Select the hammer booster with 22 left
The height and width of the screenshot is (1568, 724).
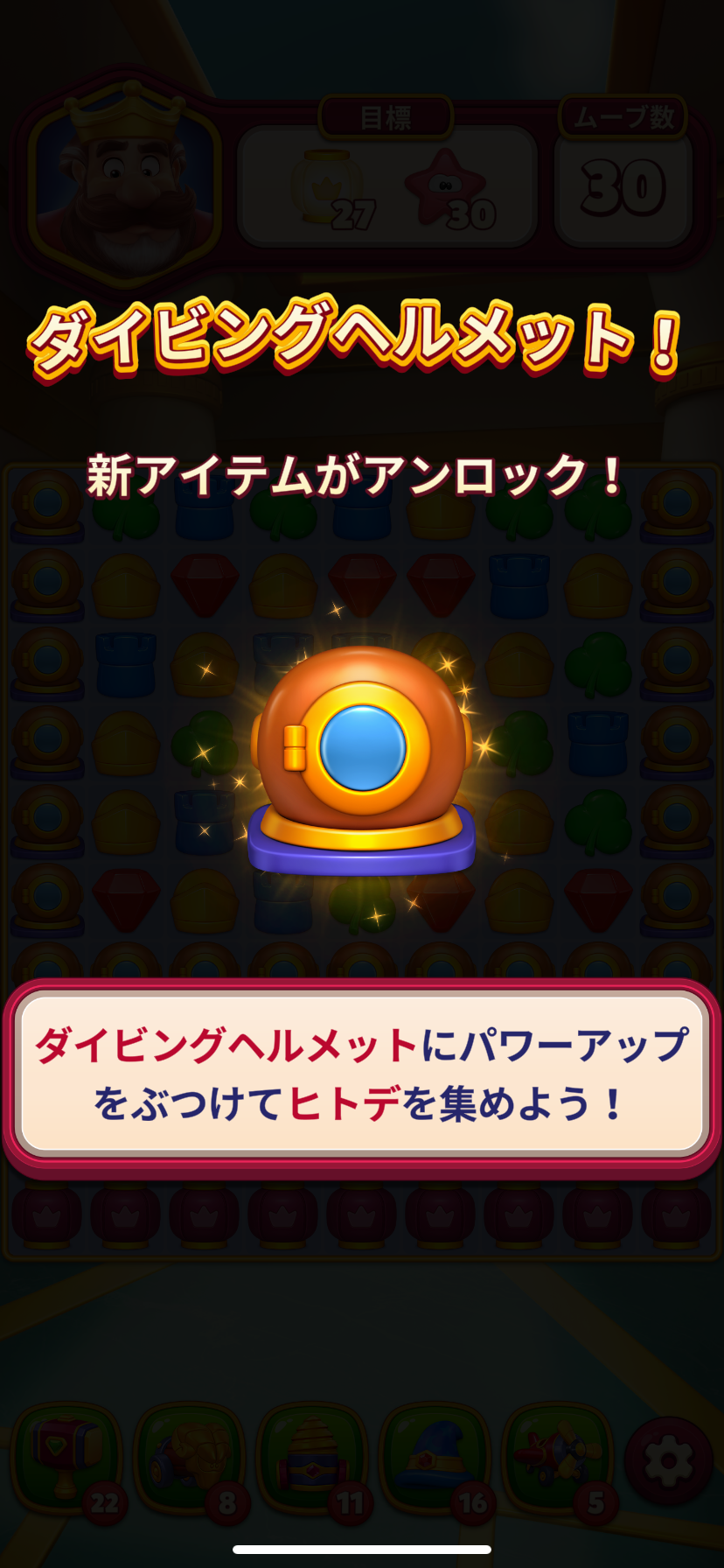point(66,1459)
